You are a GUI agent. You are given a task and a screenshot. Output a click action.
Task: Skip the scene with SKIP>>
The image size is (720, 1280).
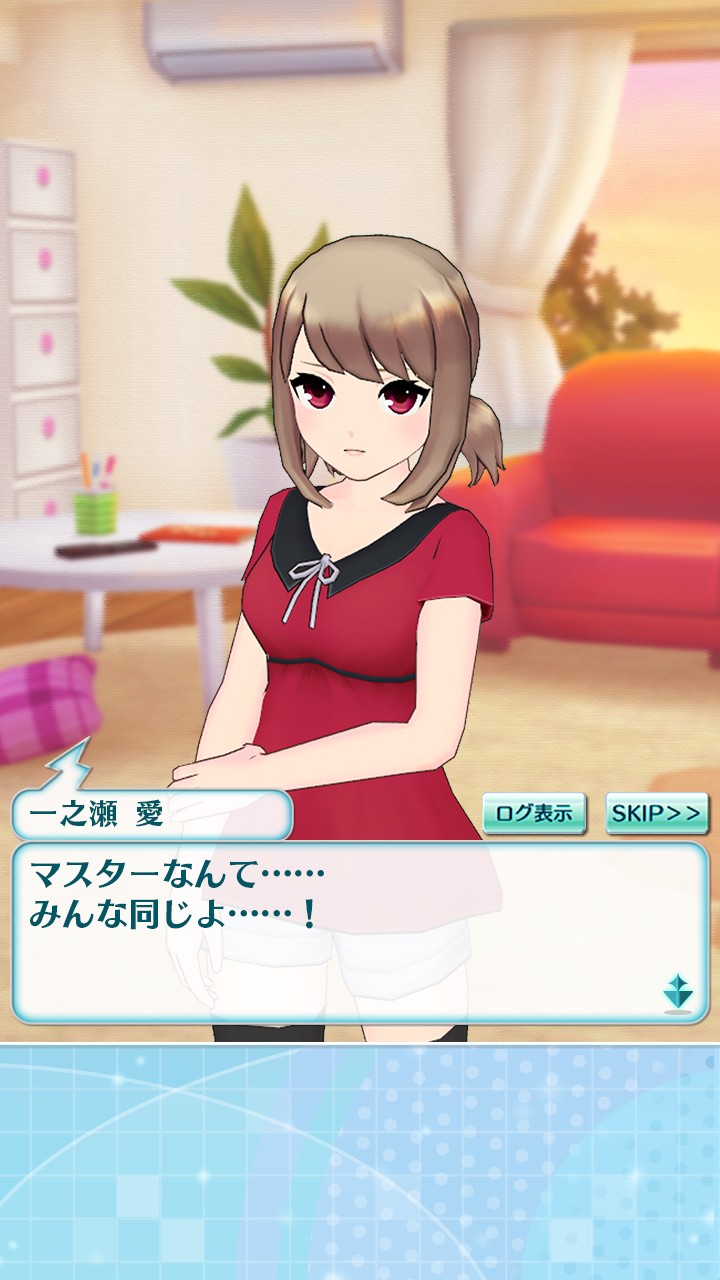(x=656, y=814)
